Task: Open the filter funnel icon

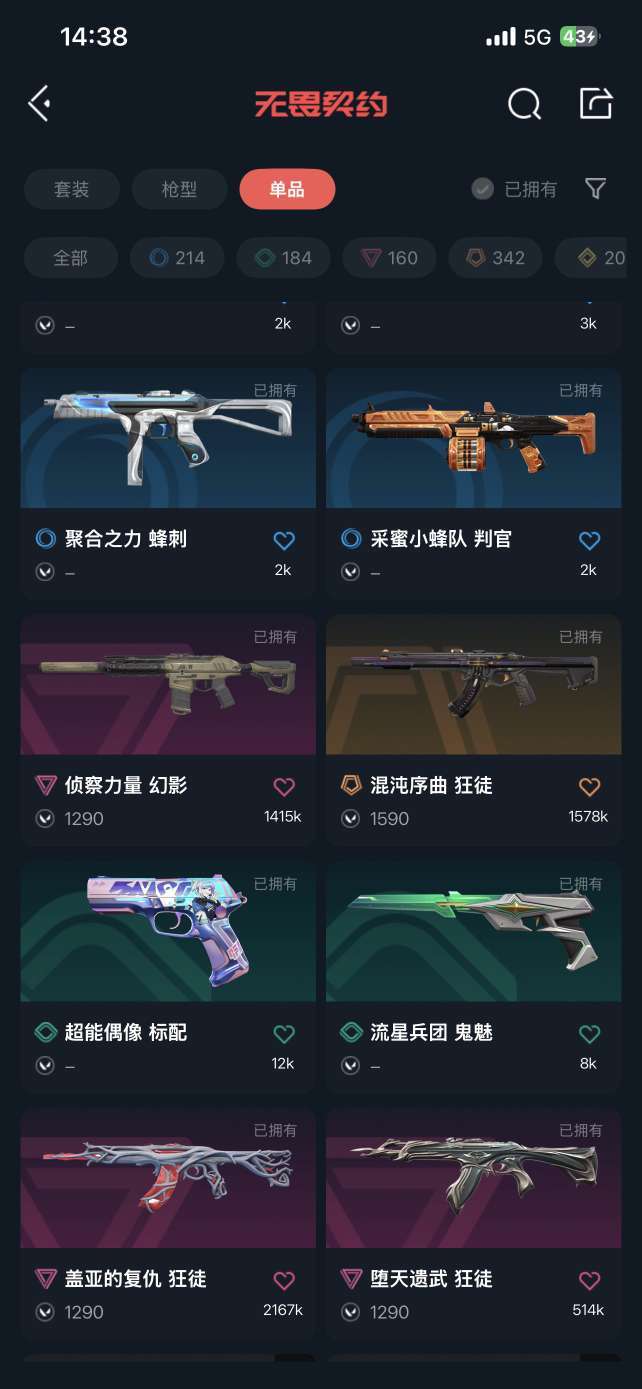Action: (x=596, y=189)
